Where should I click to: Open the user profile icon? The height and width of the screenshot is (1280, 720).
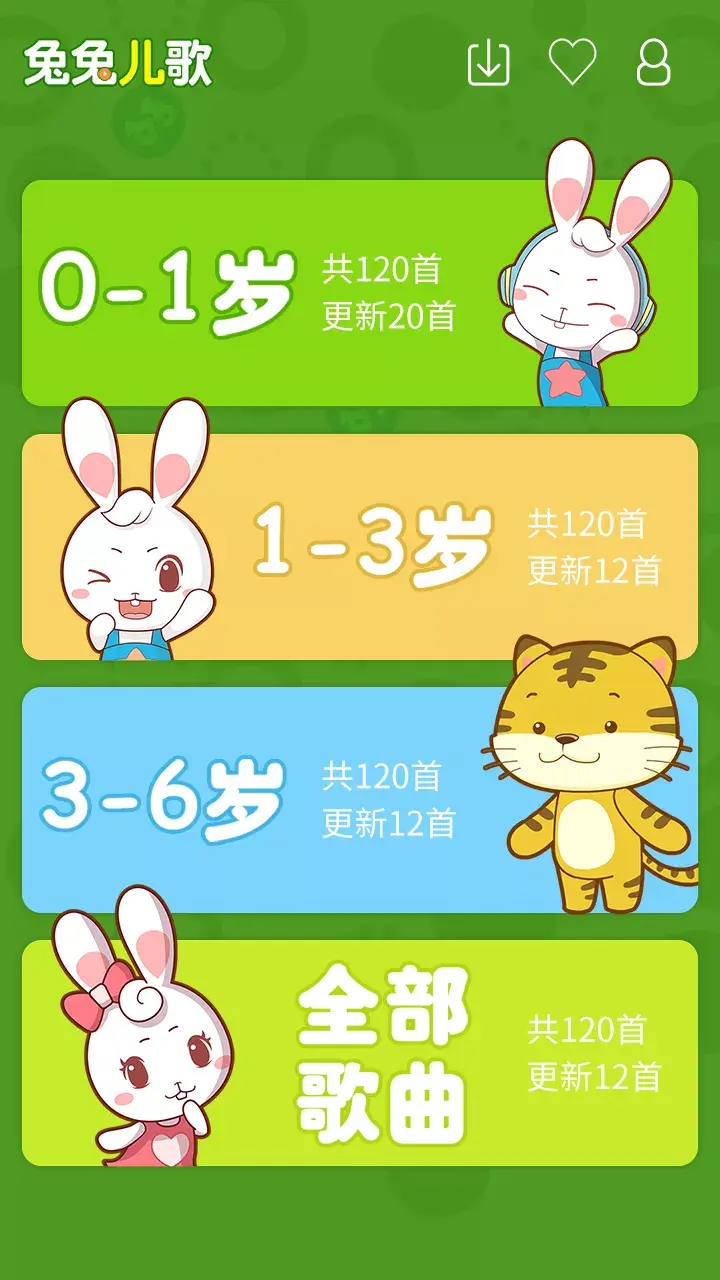click(654, 64)
